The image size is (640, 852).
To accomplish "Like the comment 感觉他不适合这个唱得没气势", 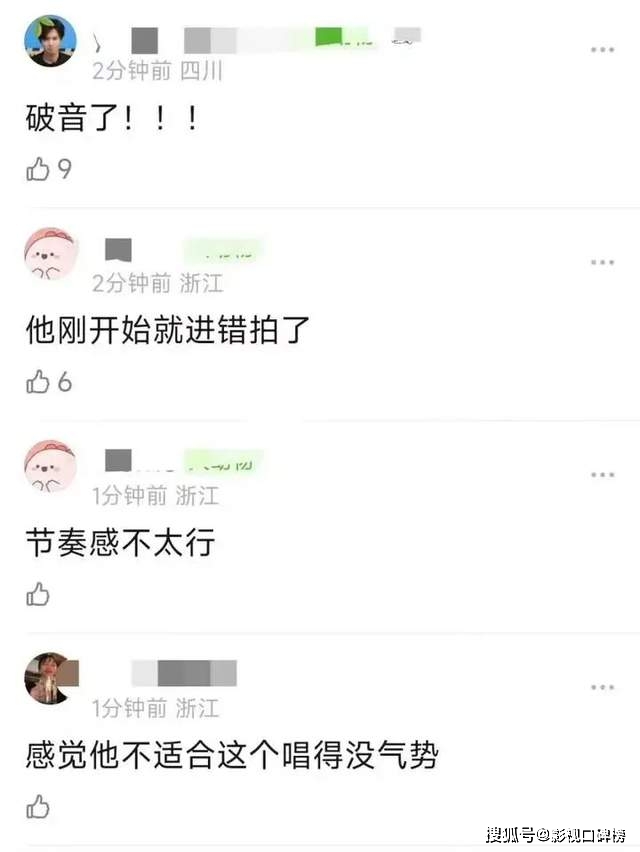I will point(38,807).
